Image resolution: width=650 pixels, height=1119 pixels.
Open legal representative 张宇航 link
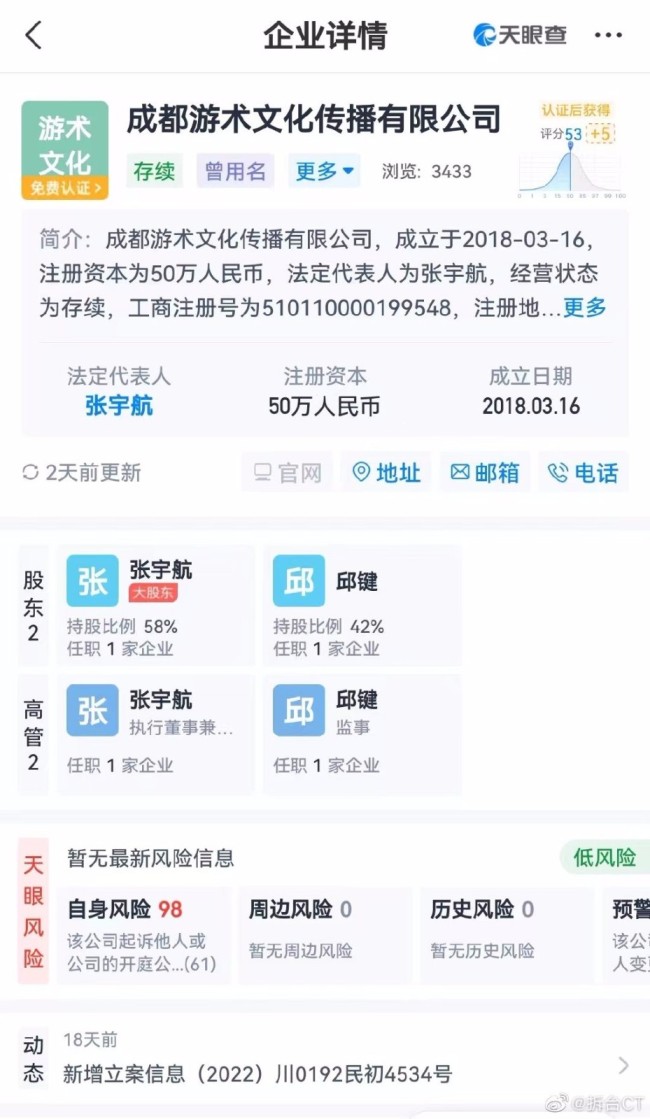click(x=119, y=407)
